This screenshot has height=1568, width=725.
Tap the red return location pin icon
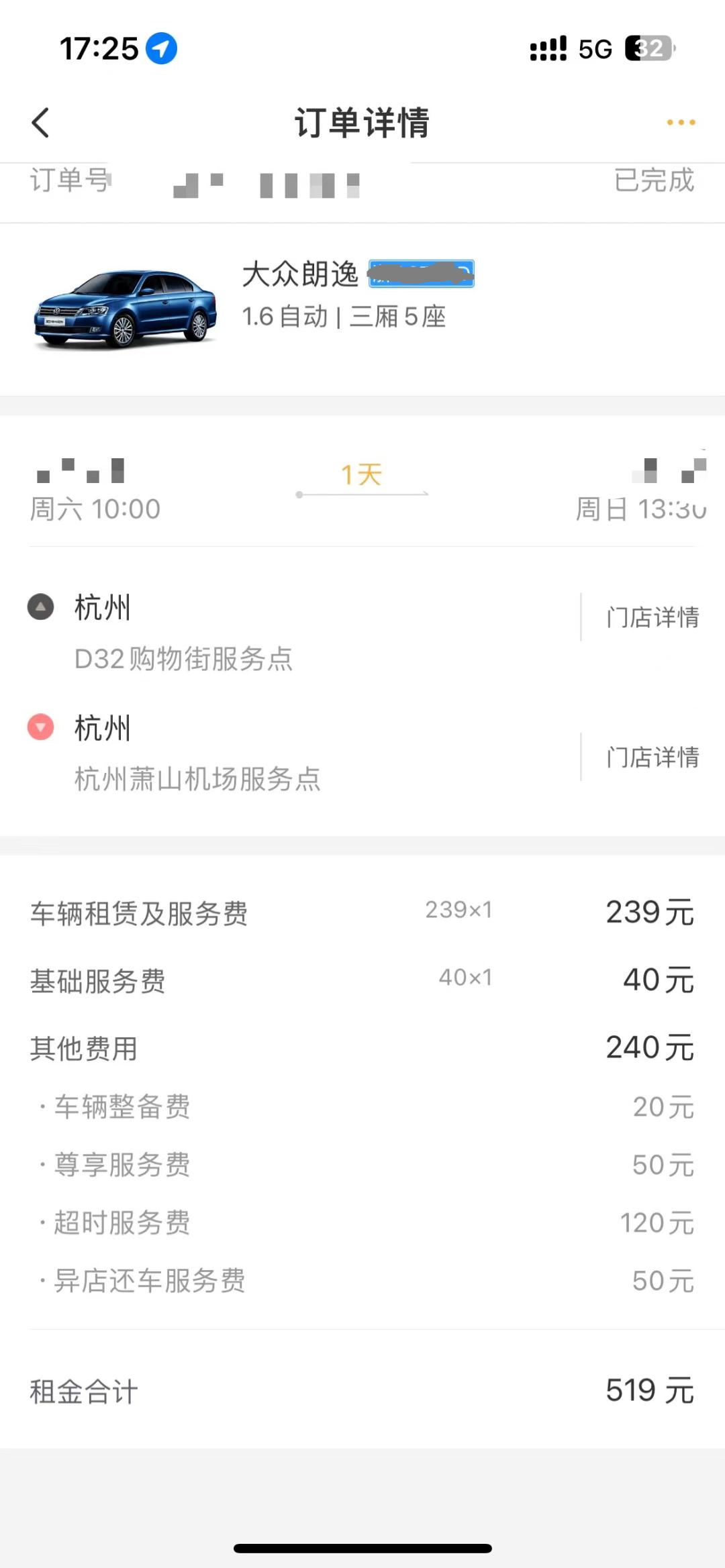point(40,727)
